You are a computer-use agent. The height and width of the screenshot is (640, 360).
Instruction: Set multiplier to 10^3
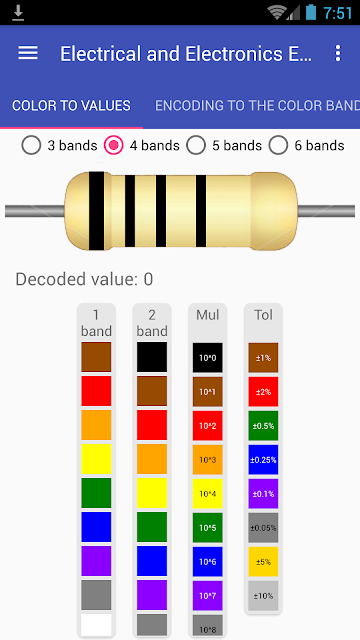[208, 460]
